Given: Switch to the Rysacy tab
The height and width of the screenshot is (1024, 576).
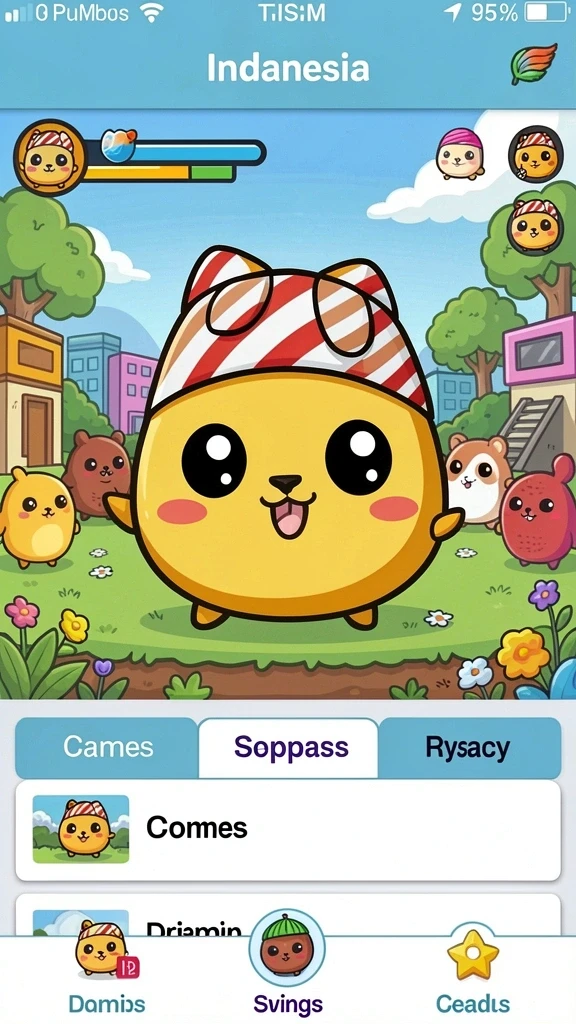Looking at the screenshot, I should pyautogui.click(x=470, y=747).
